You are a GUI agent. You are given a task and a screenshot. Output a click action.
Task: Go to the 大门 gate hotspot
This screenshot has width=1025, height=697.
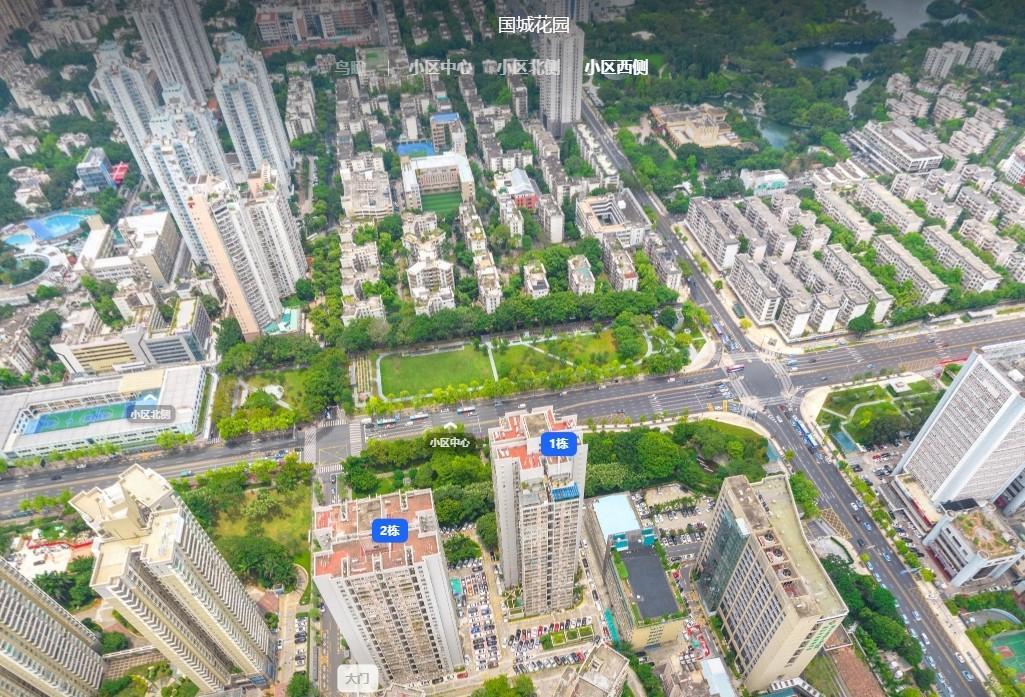click(x=357, y=678)
